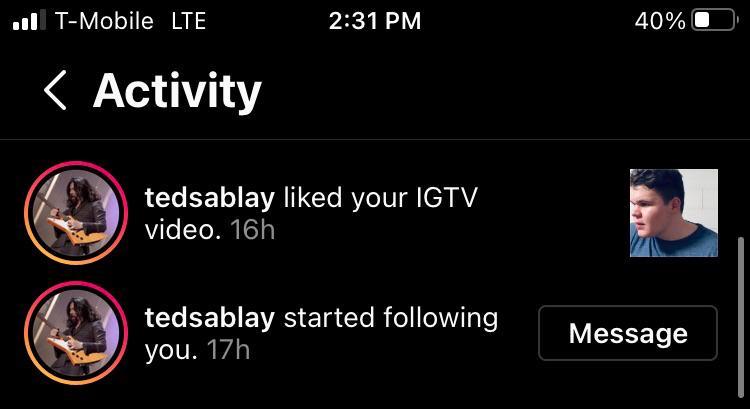
Task: Message tedsablay using the Message button
Action: pos(628,333)
